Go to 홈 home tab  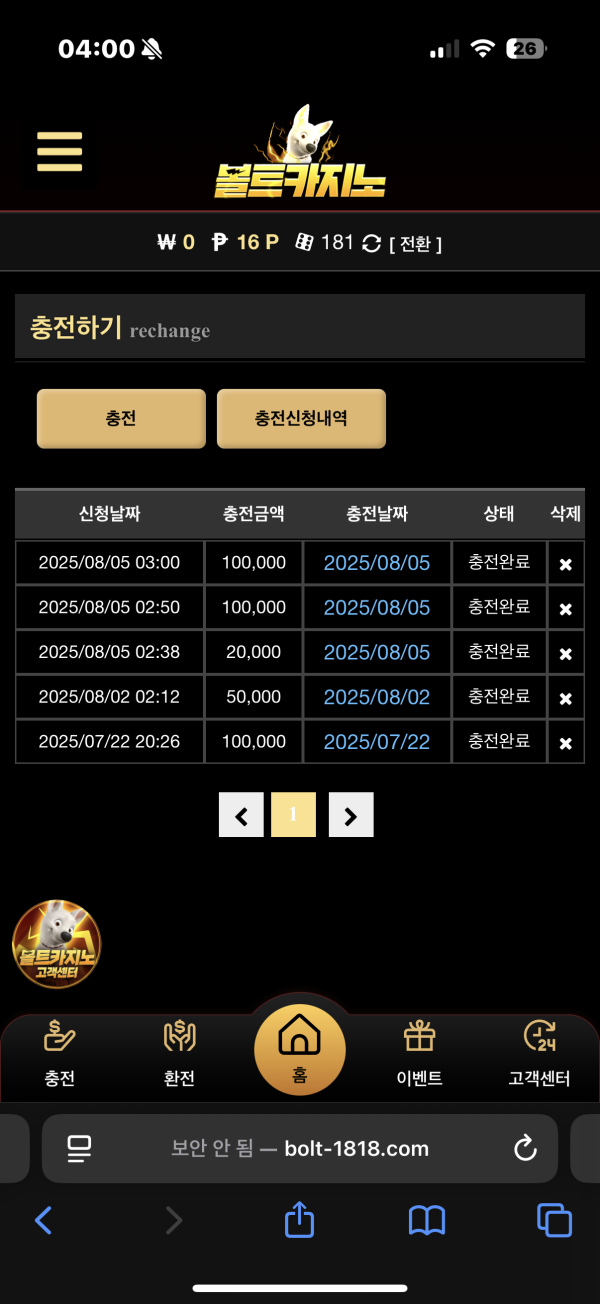coord(299,1047)
